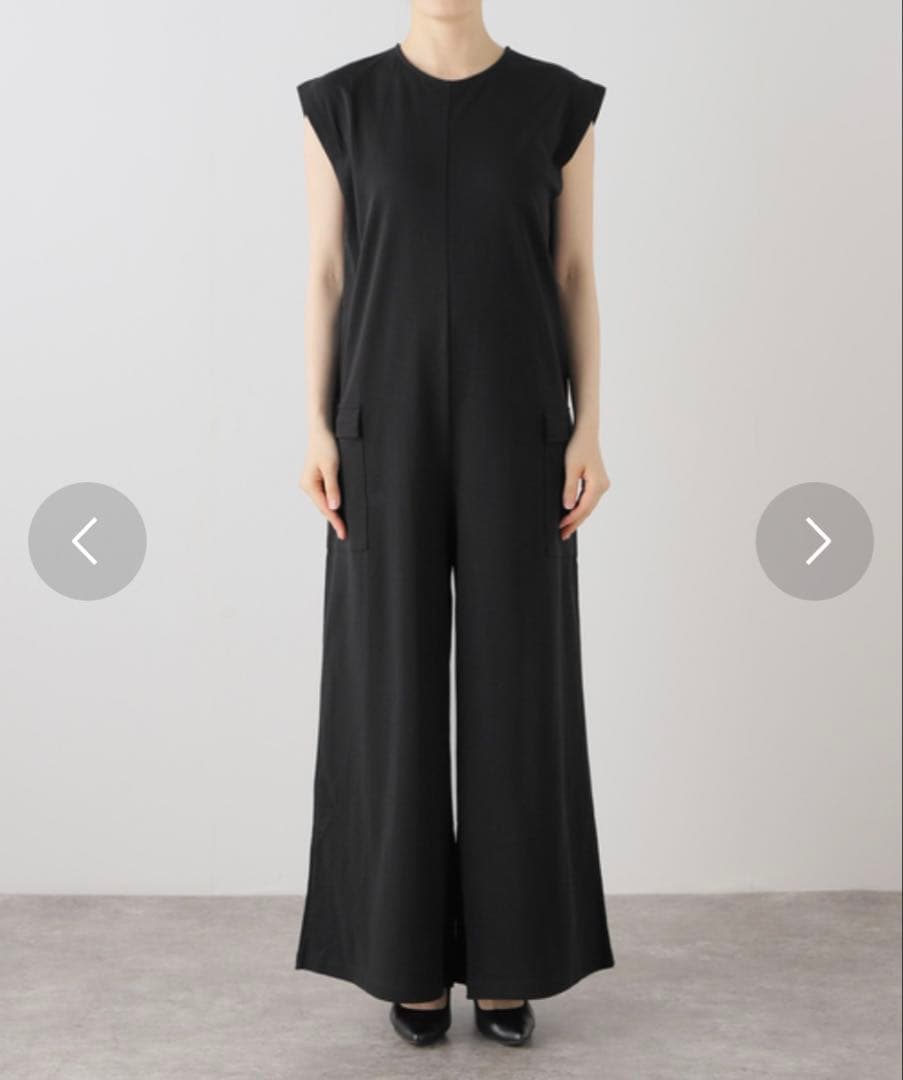Show the next product photo

click(x=814, y=541)
